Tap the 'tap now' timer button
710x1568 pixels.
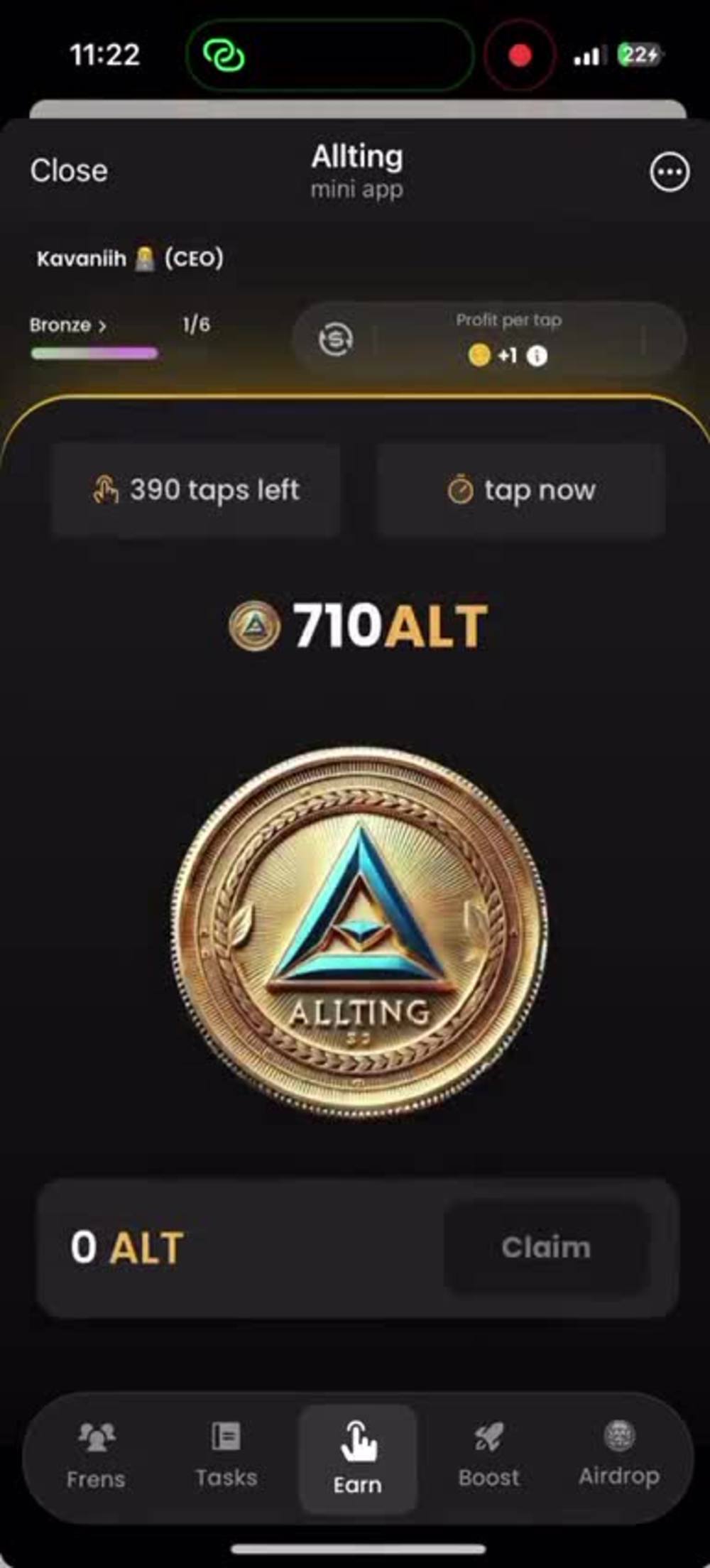coord(521,490)
